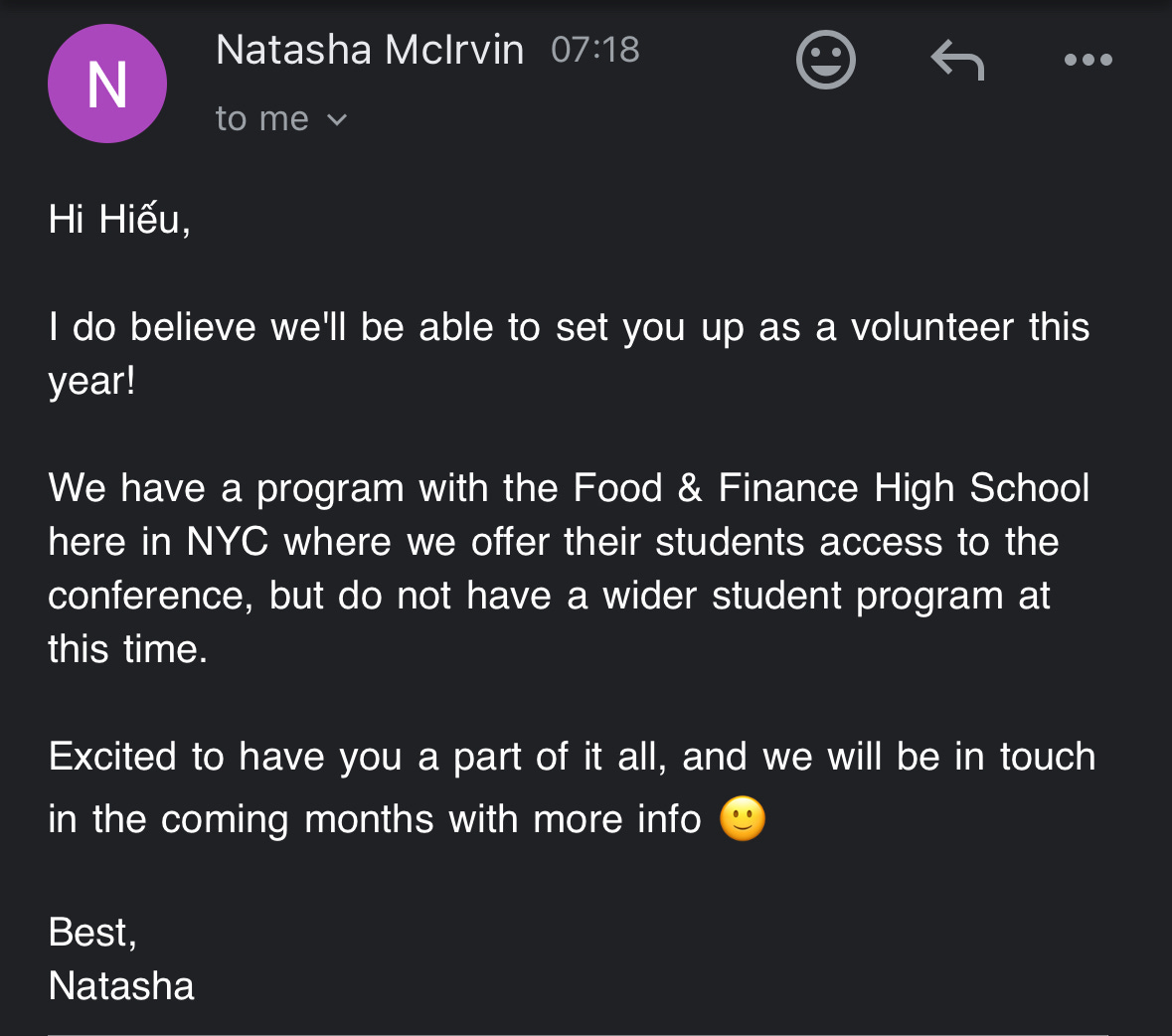
Task: Expand the 'to me' recipient details
Action: click(281, 119)
